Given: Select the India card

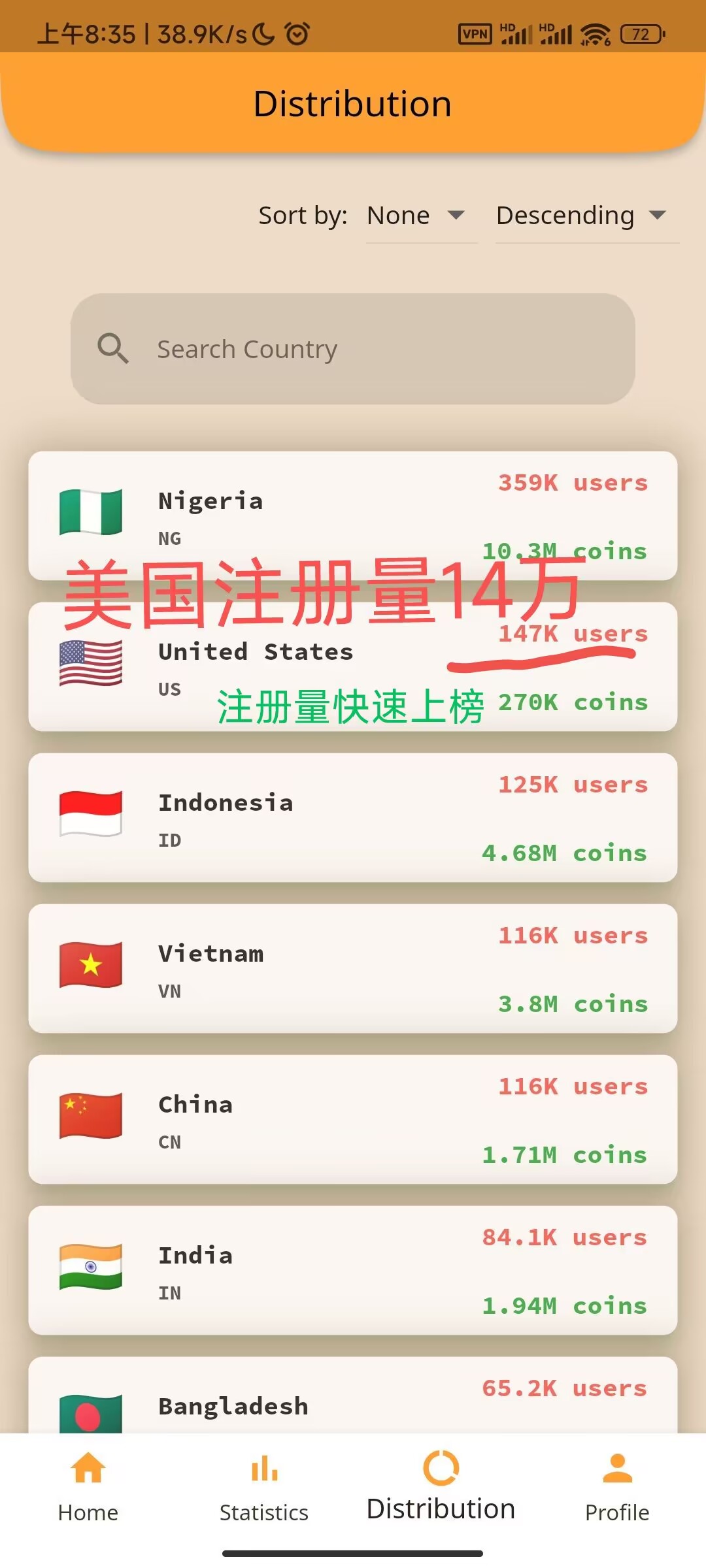Looking at the screenshot, I should (353, 1270).
